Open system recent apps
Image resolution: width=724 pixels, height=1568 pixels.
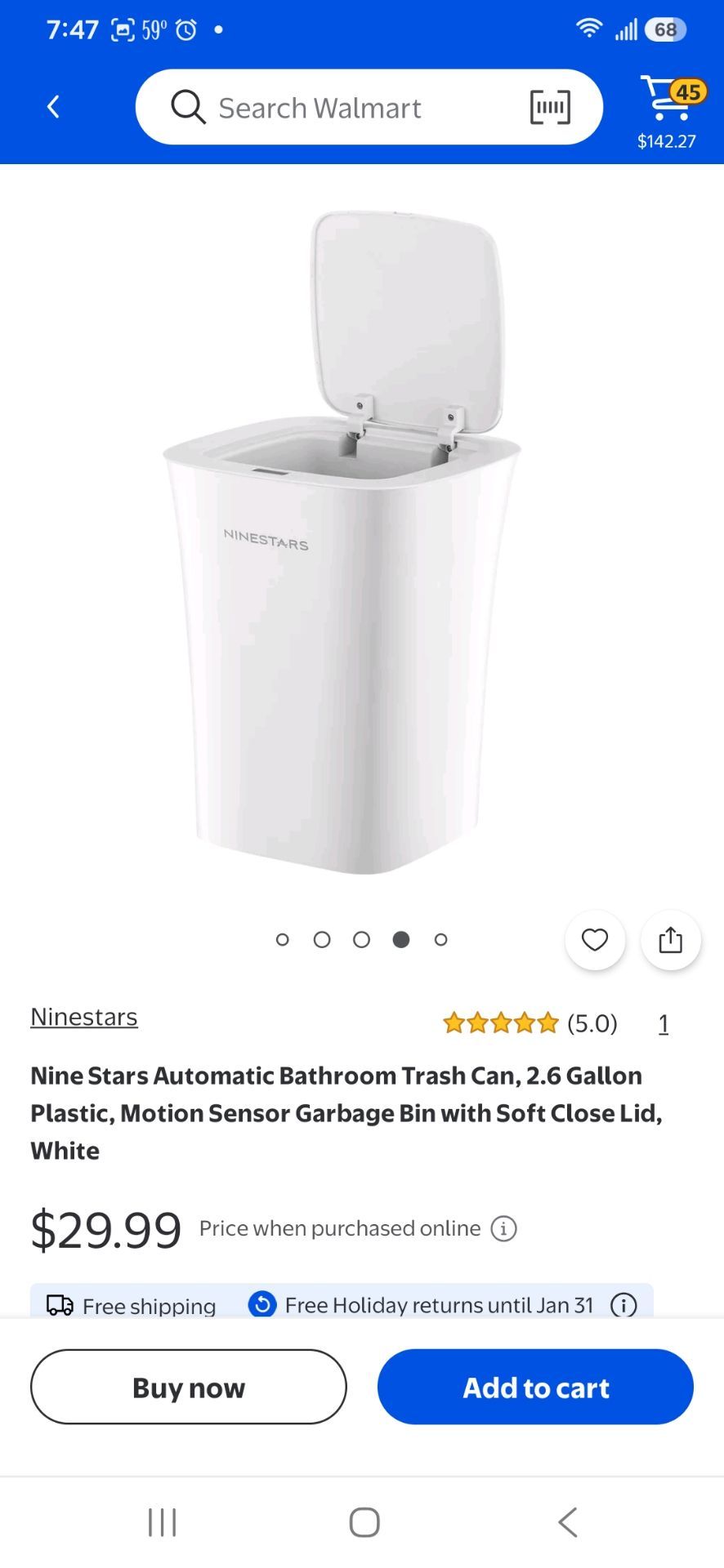pos(162,1522)
